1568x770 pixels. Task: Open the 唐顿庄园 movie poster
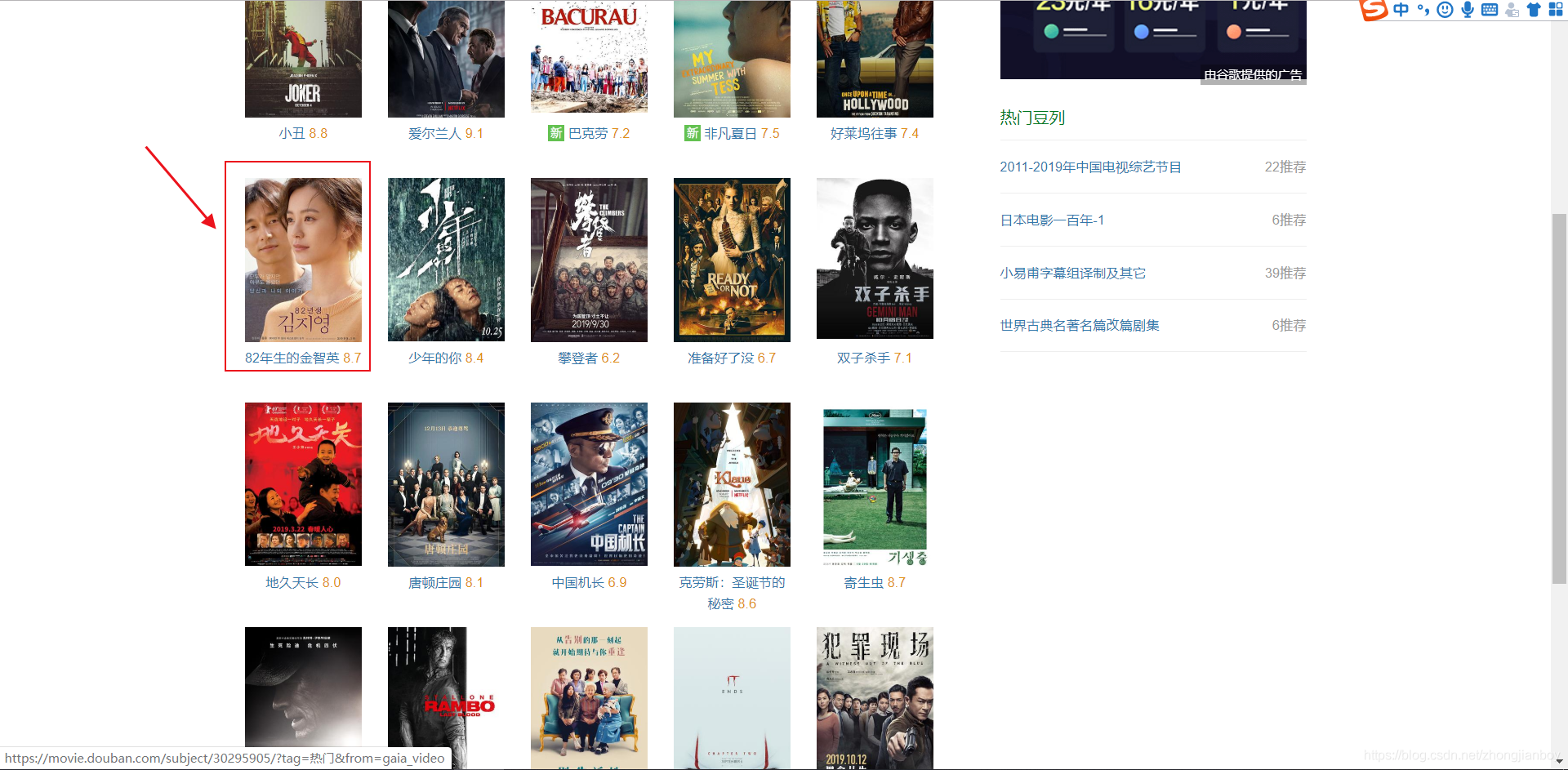click(x=446, y=484)
